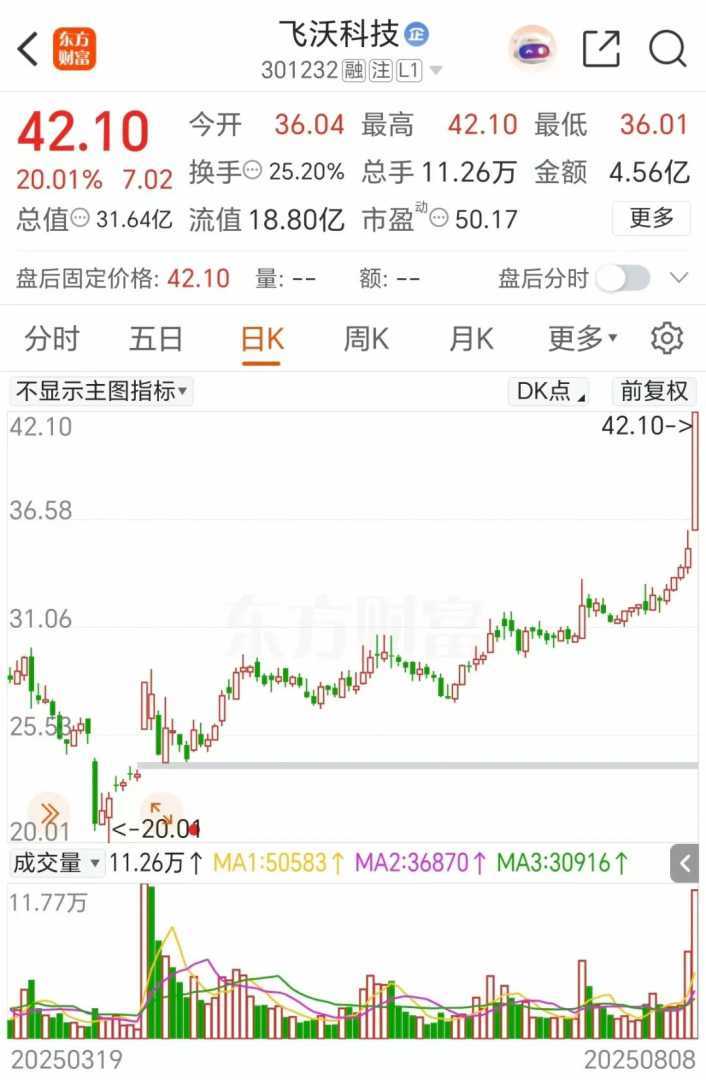Open the 不显示主图指标 indicator dropdown
Image resolution: width=706 pixels, height=1080 pixels.
click(x=101, y=391)
